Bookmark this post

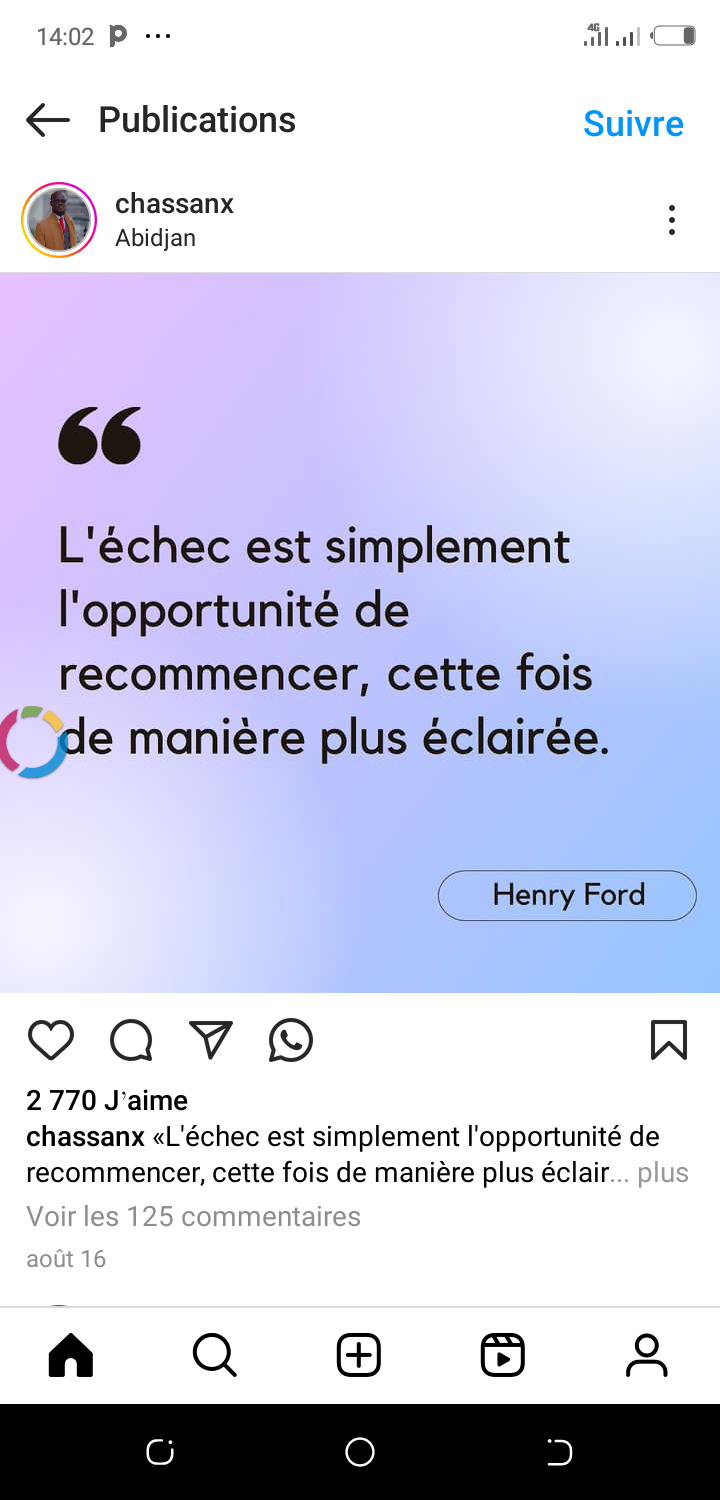coord(669,1040)
